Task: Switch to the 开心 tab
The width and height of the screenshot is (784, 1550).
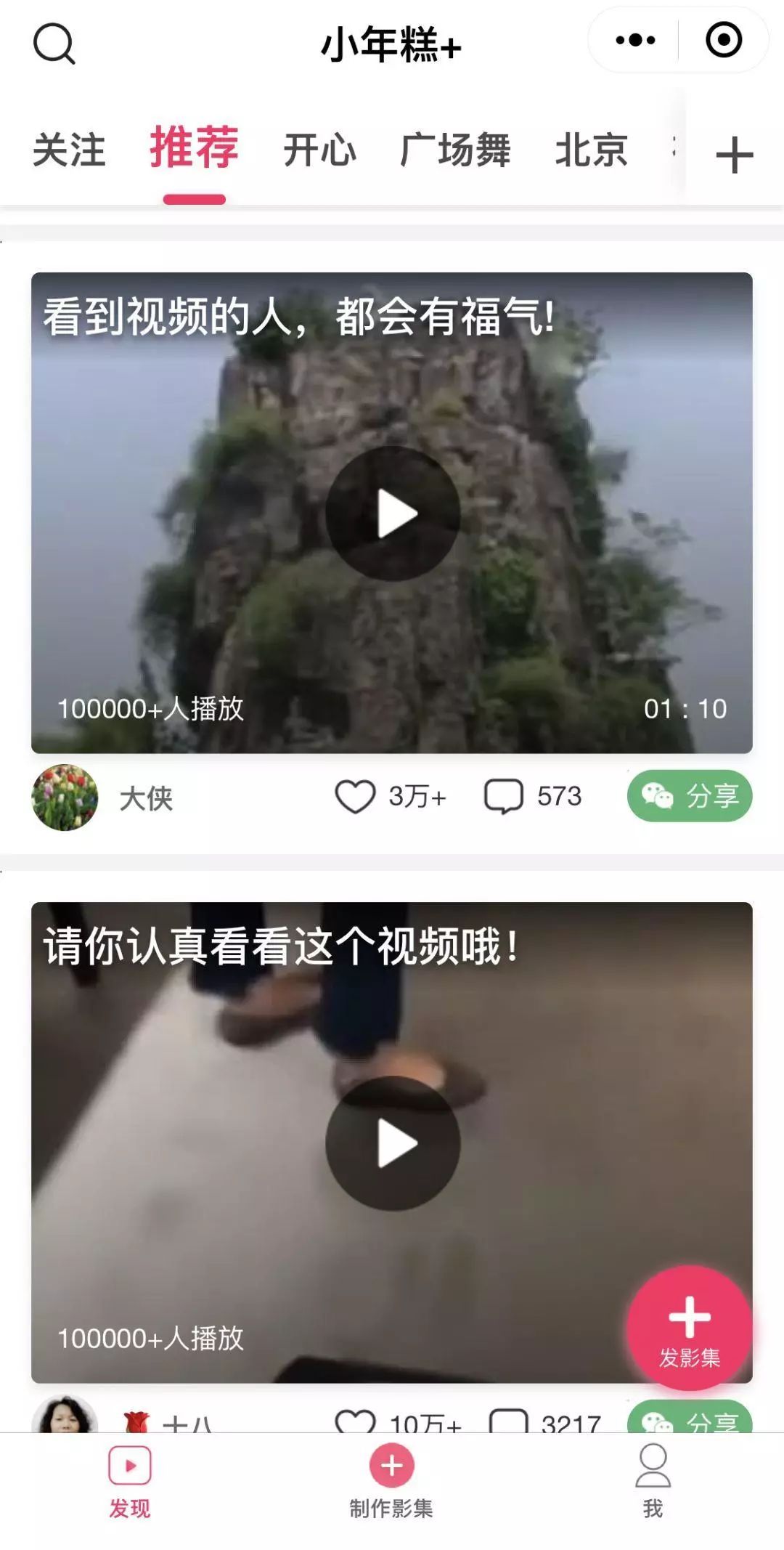Action: 319,150
